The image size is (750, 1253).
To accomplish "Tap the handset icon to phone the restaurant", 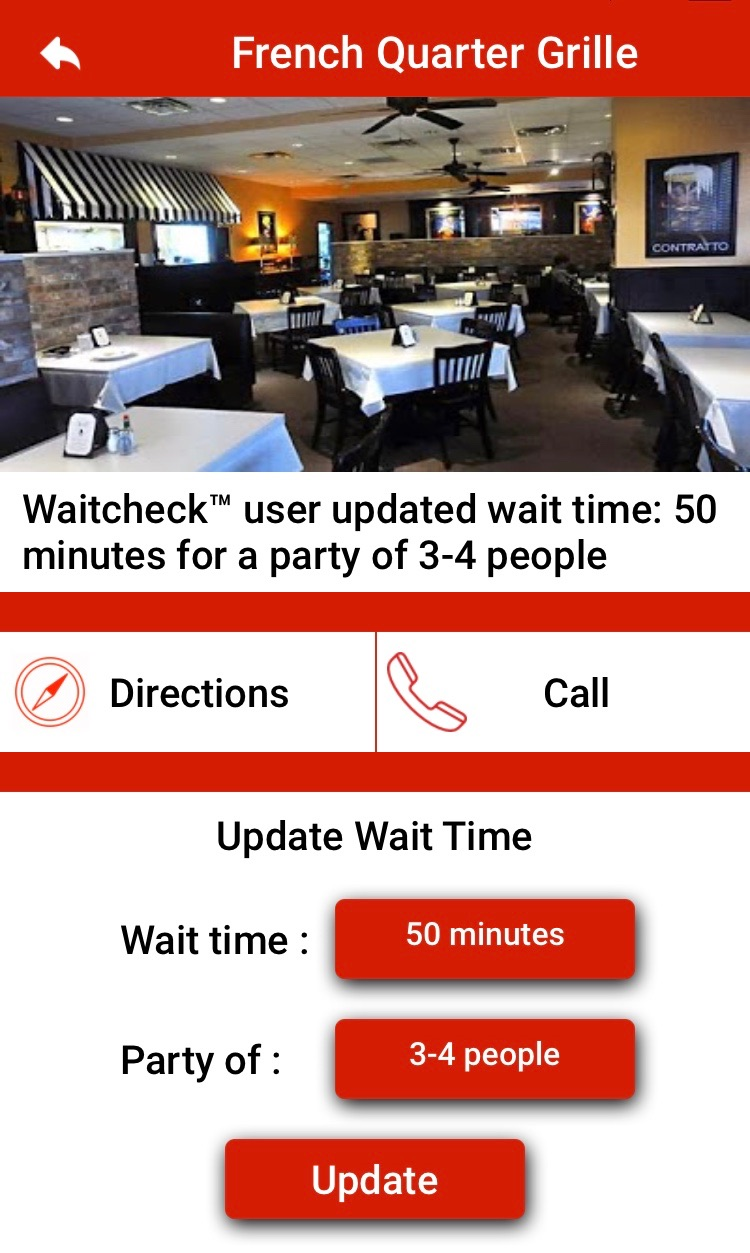I will point(427,691).
